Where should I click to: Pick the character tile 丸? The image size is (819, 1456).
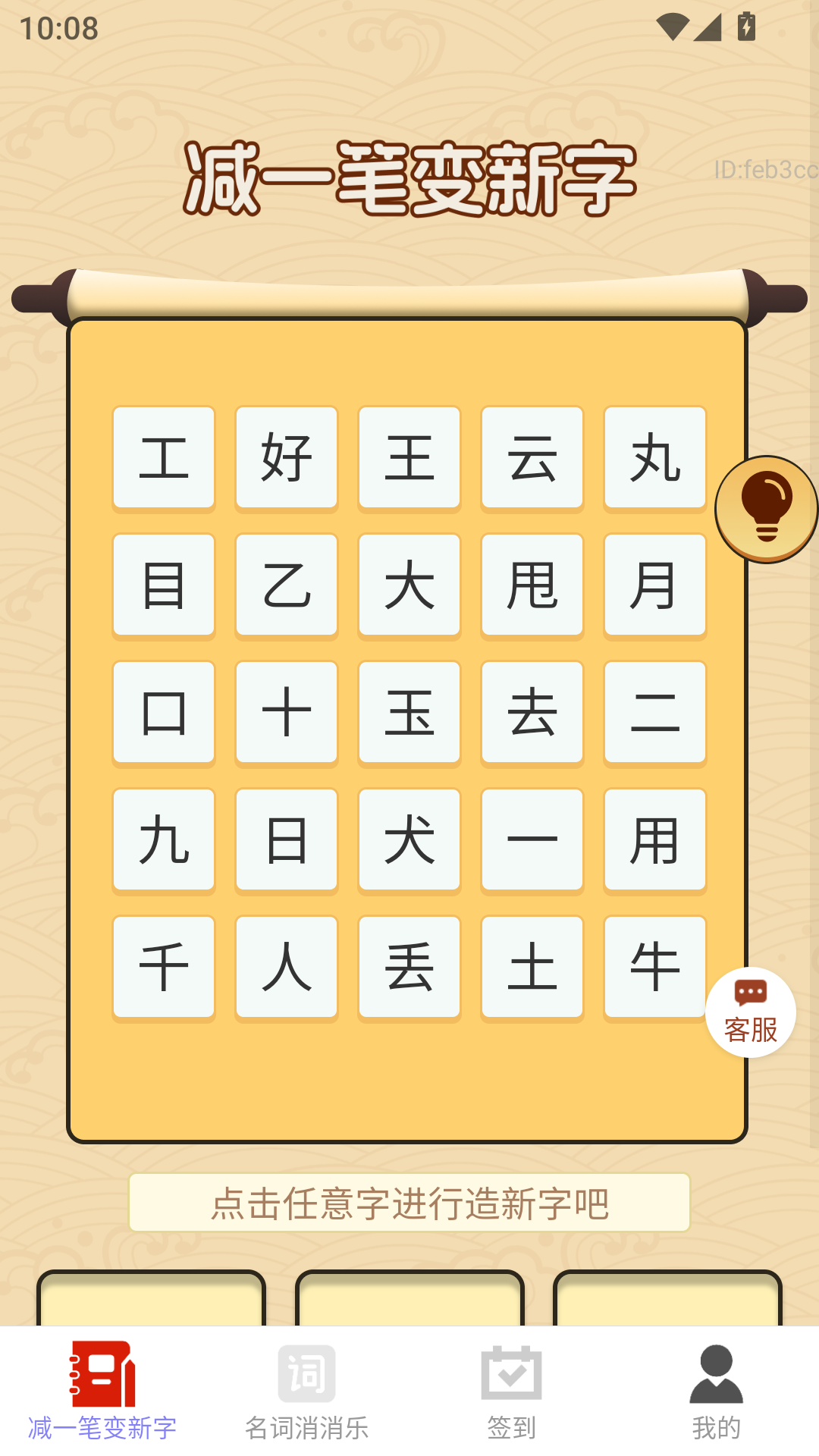pyautogui.click(x=655, y=457)
